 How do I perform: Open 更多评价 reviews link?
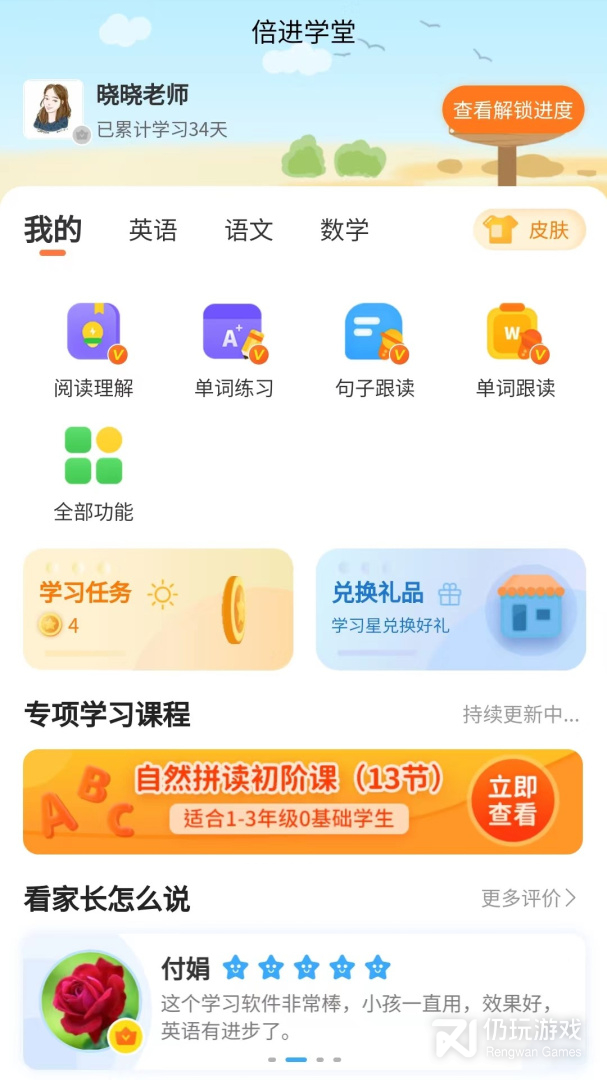point(529,898)
